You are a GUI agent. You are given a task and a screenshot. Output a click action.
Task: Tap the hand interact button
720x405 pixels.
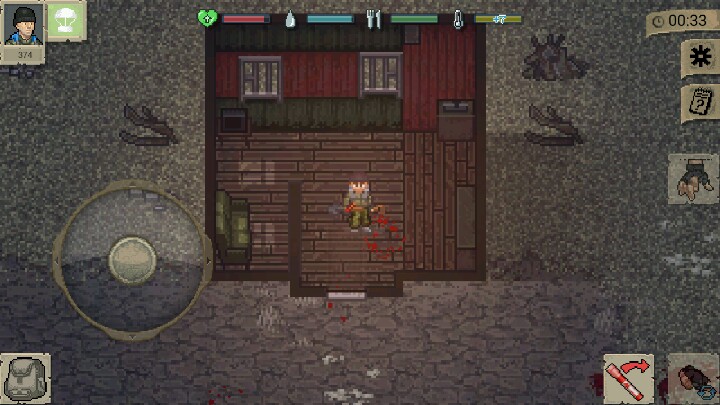693,180
